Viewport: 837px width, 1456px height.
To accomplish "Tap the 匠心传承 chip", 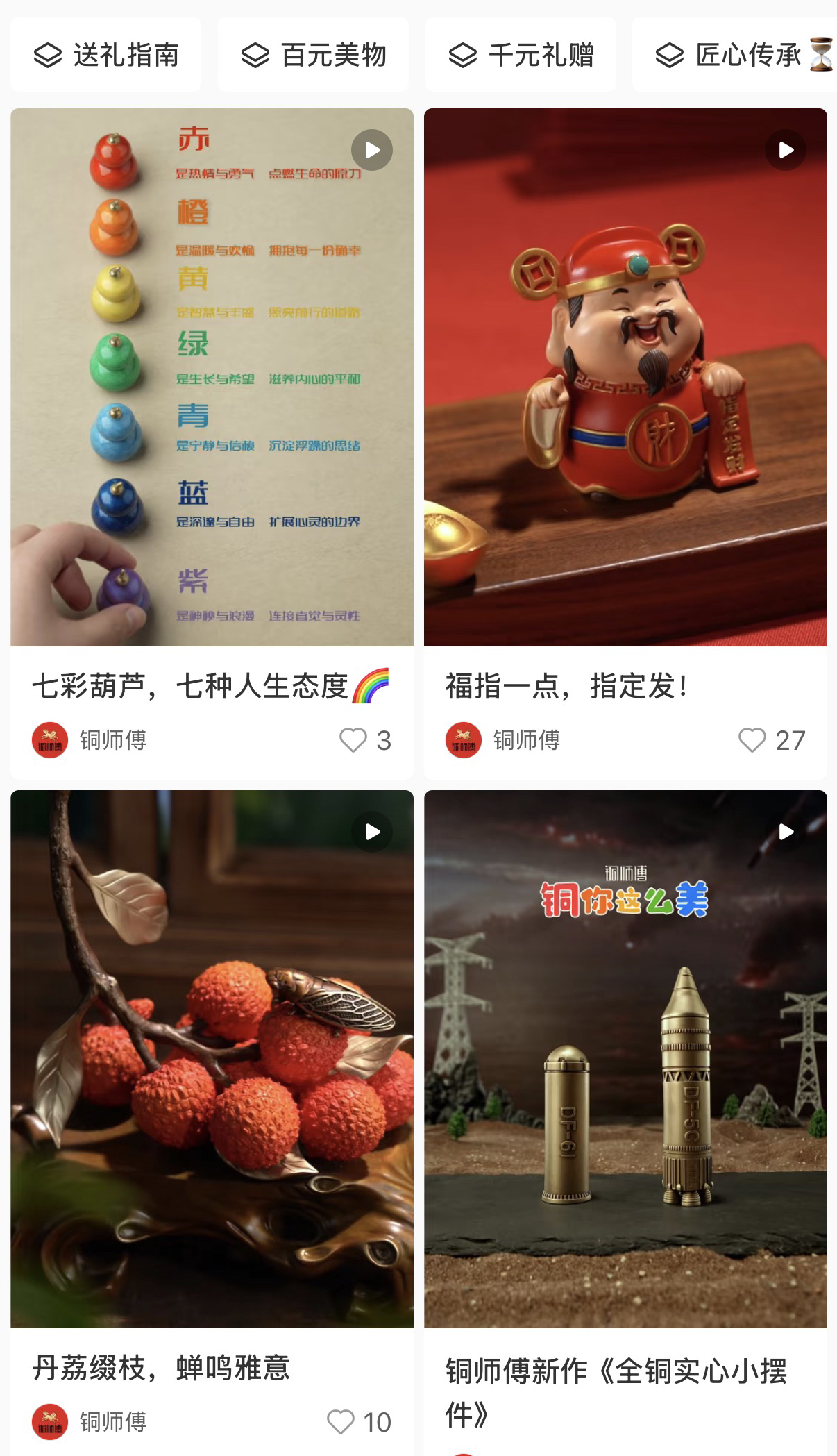I will [x=736, y=55].
